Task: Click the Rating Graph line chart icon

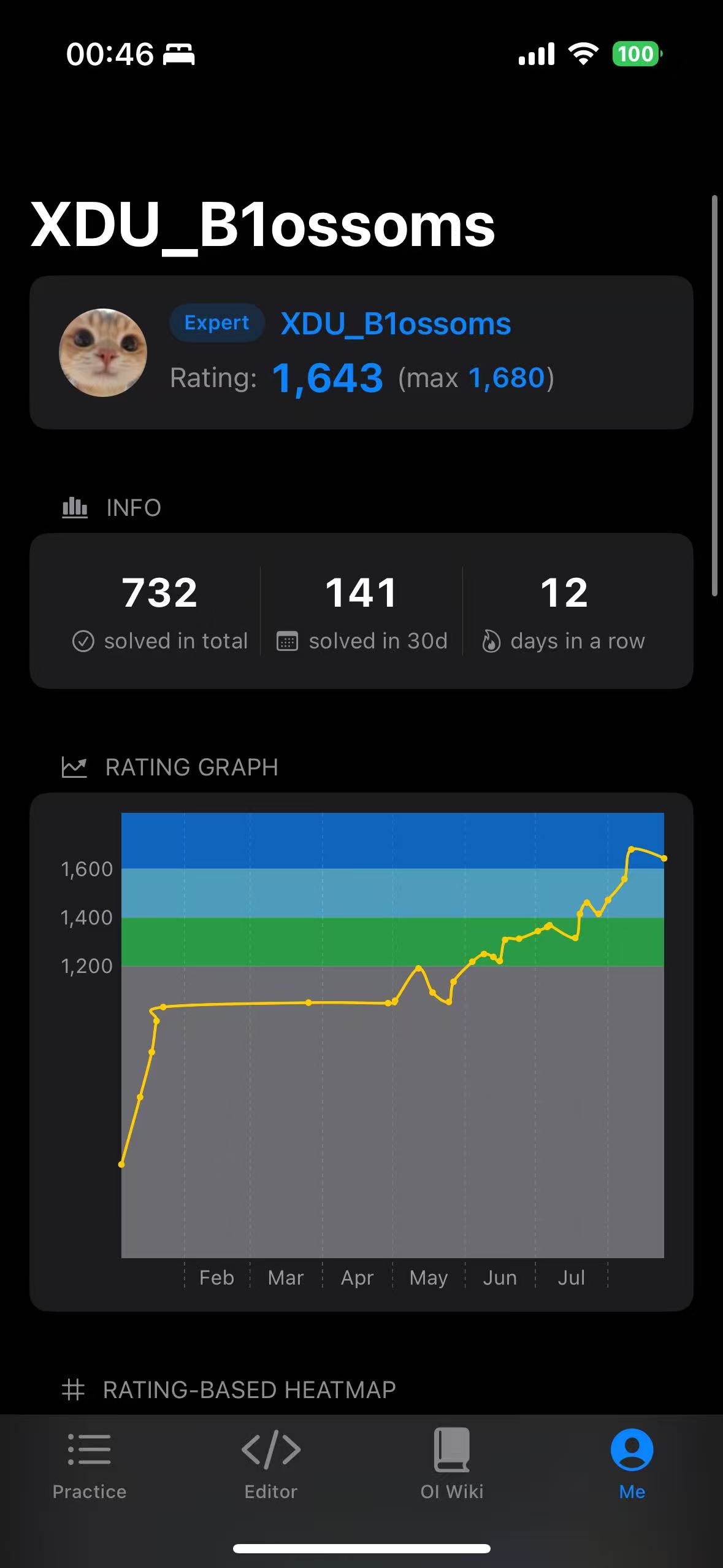Action: click(75, 766)
